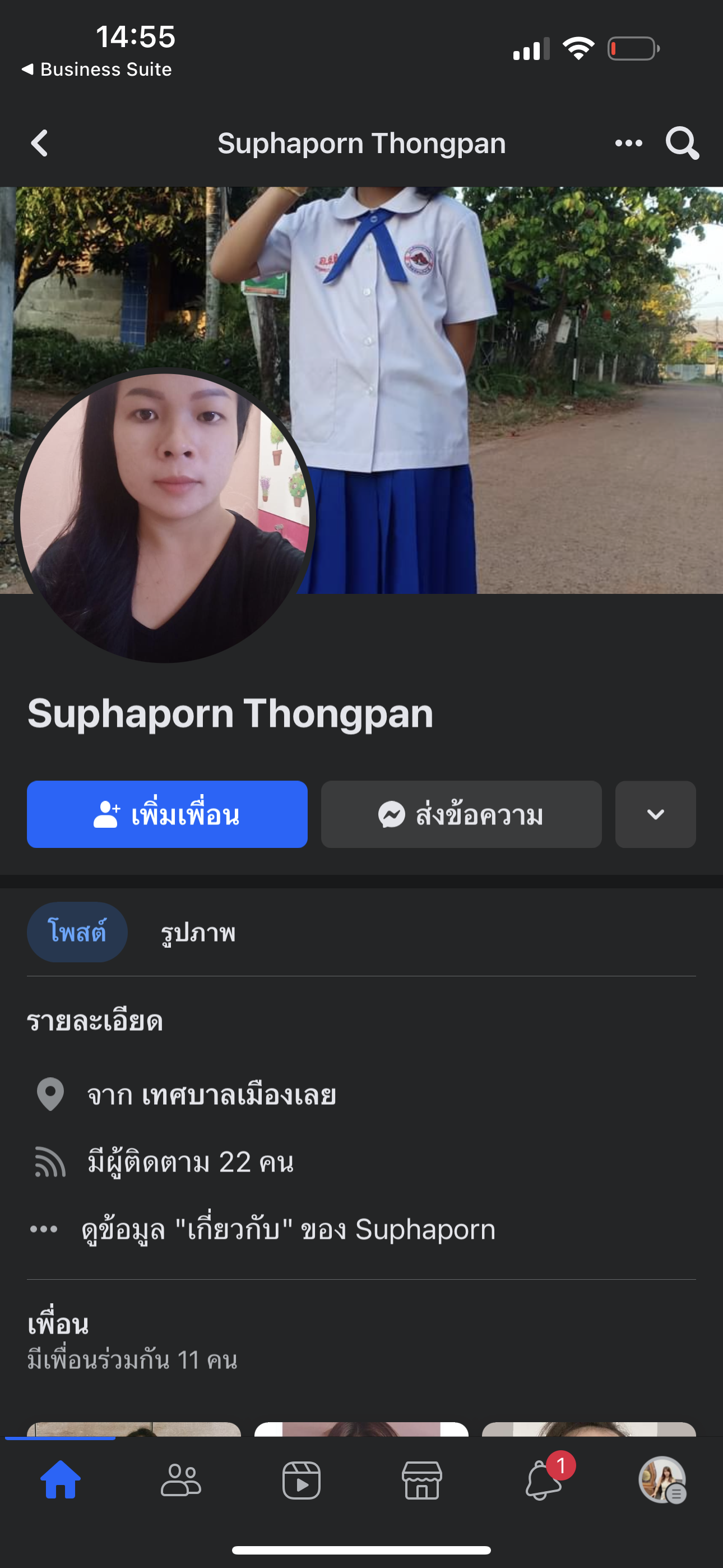This screenshot has height=1568, width=723.
Task: Open the Marketplace tab
Action: click(x=421, y=1480)
